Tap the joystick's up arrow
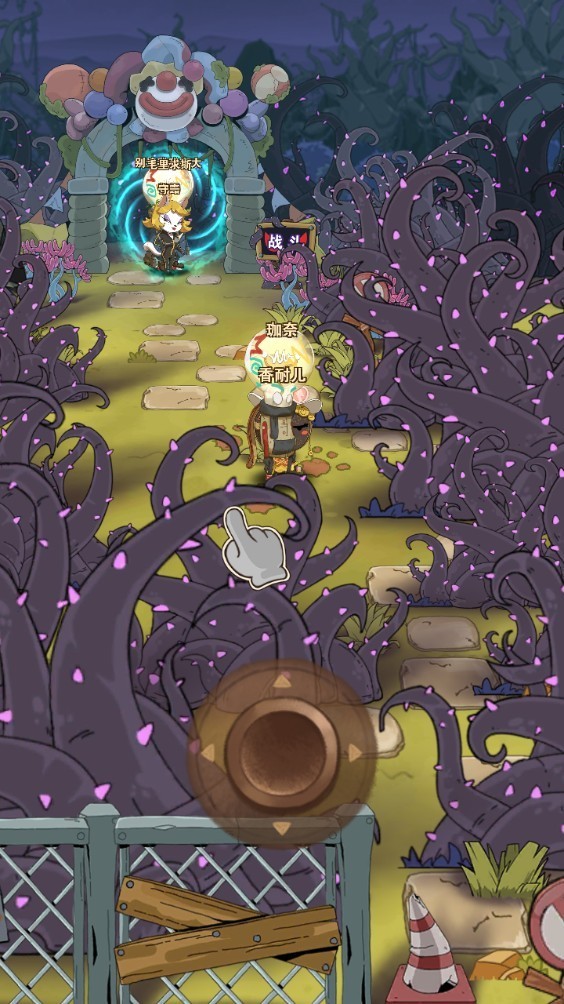Viewport: 564px width, 1004px height. click(282, 681)
